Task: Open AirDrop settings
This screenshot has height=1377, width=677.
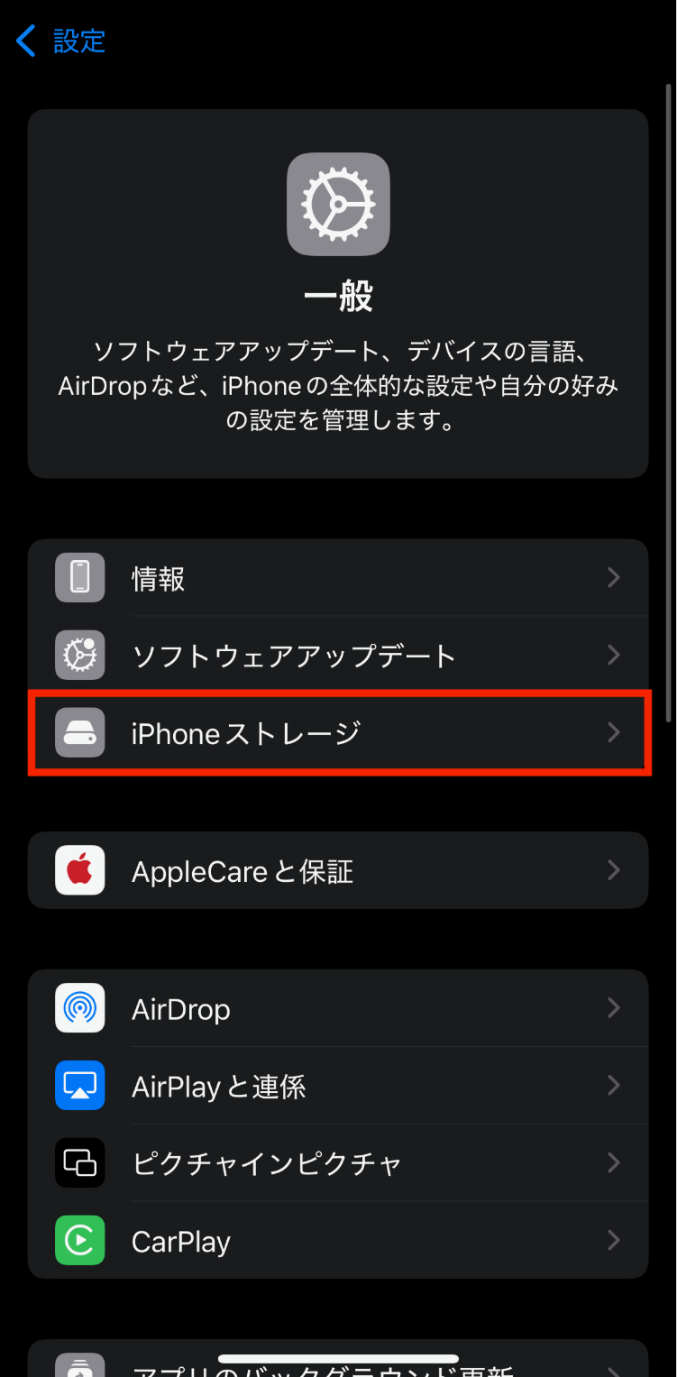Action: 338,1008
